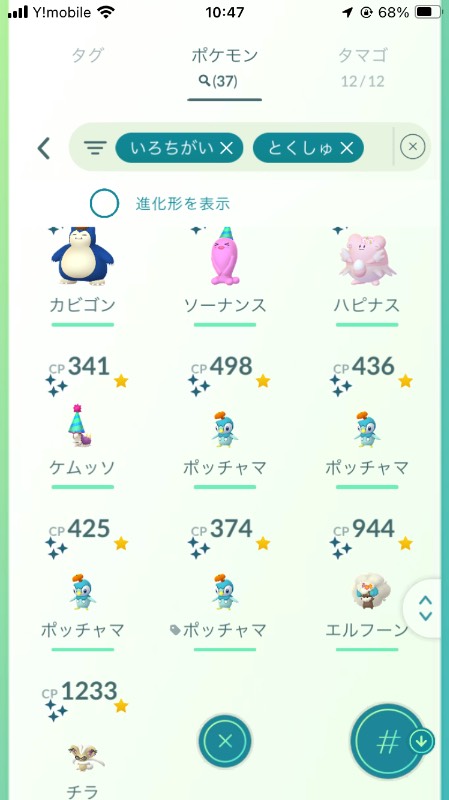This screenshot has height=800, width=449.
Task: View the CP 436 ポッチャマ
Action: click(x=367, y=423)
